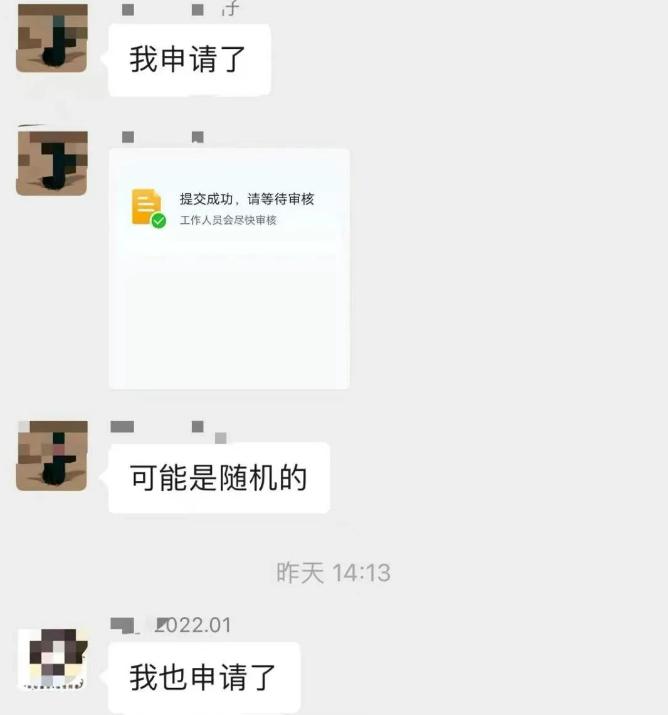View sender avatar beside 我申请了 message
The image size is (668, 715).
click(x=52, y=40)
